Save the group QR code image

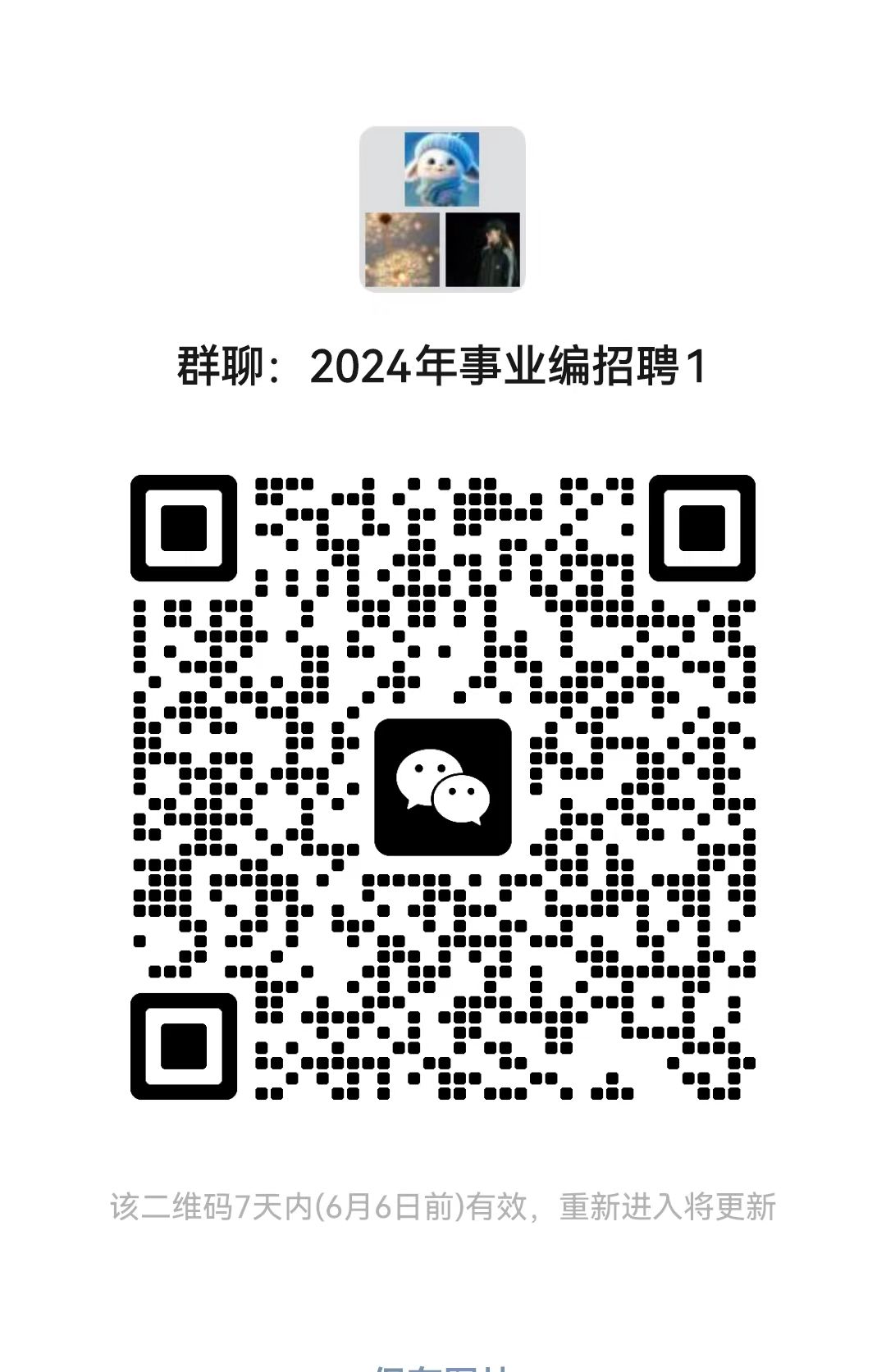pyautogui.click(x=442, y=1365)
